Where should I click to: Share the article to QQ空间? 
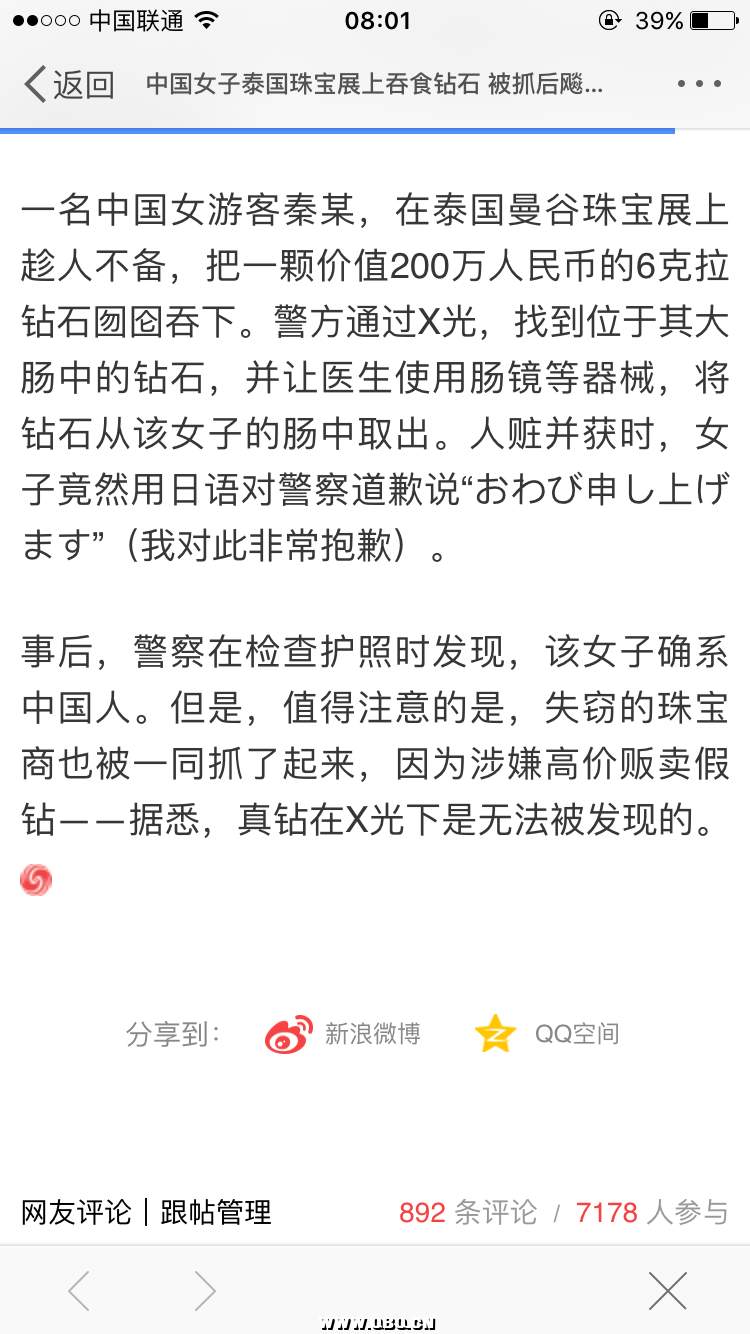click(548, 1034)
